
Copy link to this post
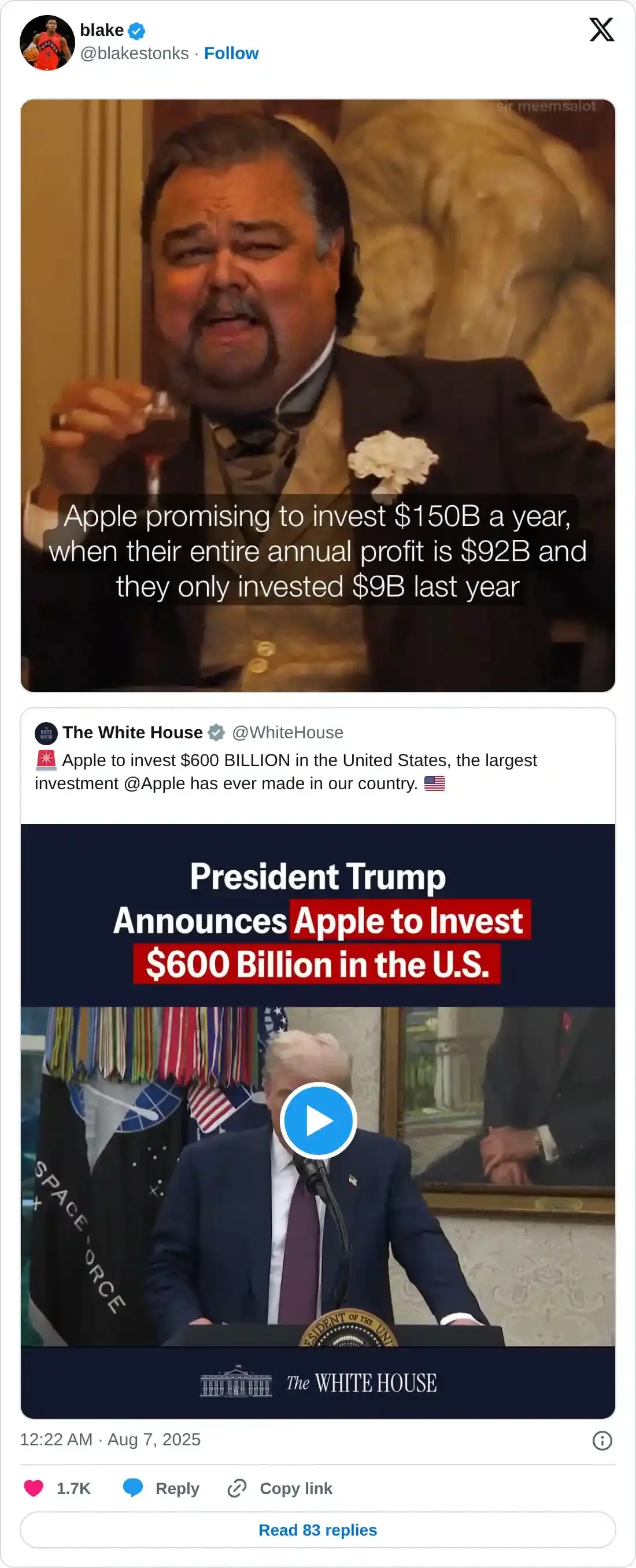(x=280, y=1488)
